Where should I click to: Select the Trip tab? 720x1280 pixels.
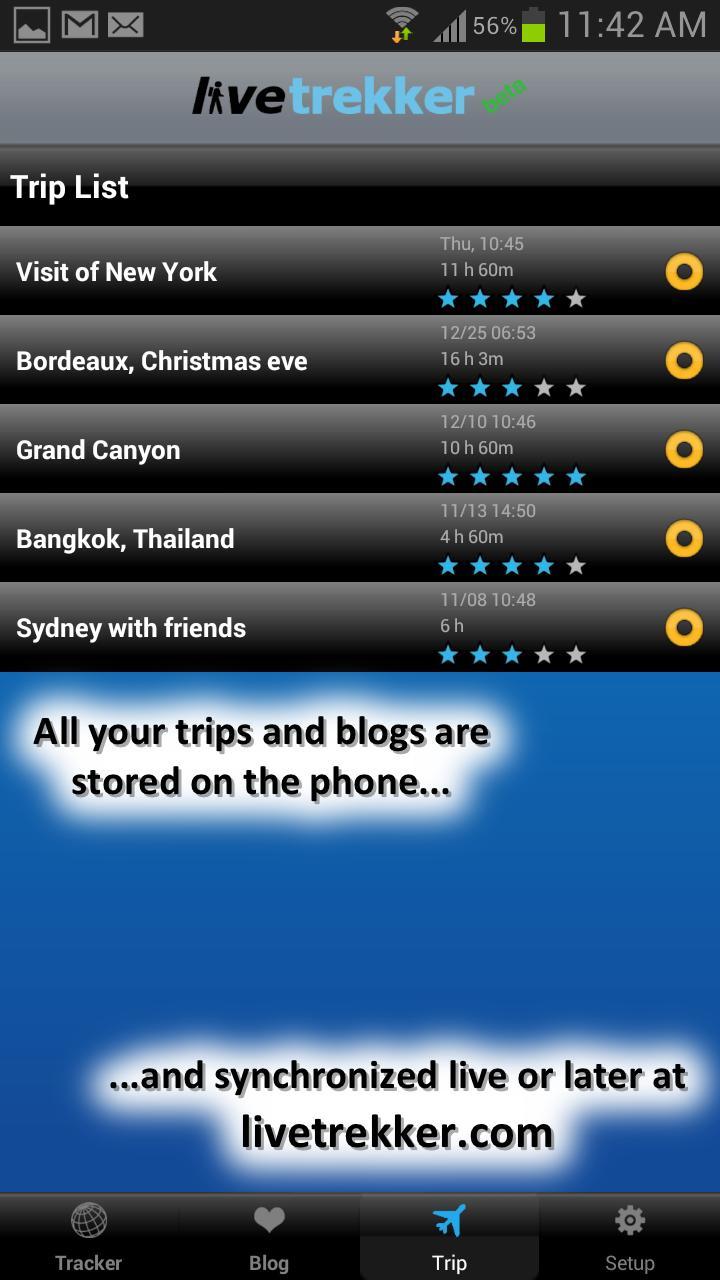(449, 1238)
